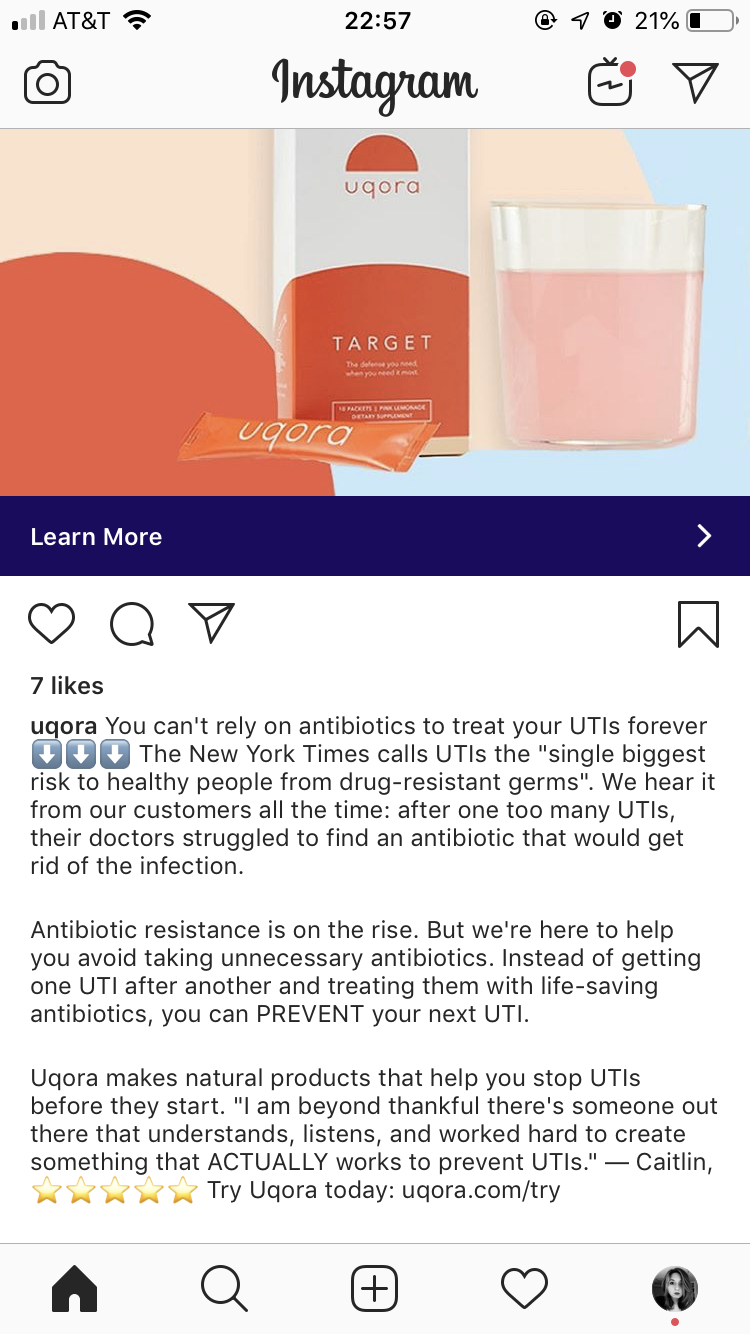Switch to the Search tab
This screenshot has height=1334, width=750.
click(x=224, y=1288)
